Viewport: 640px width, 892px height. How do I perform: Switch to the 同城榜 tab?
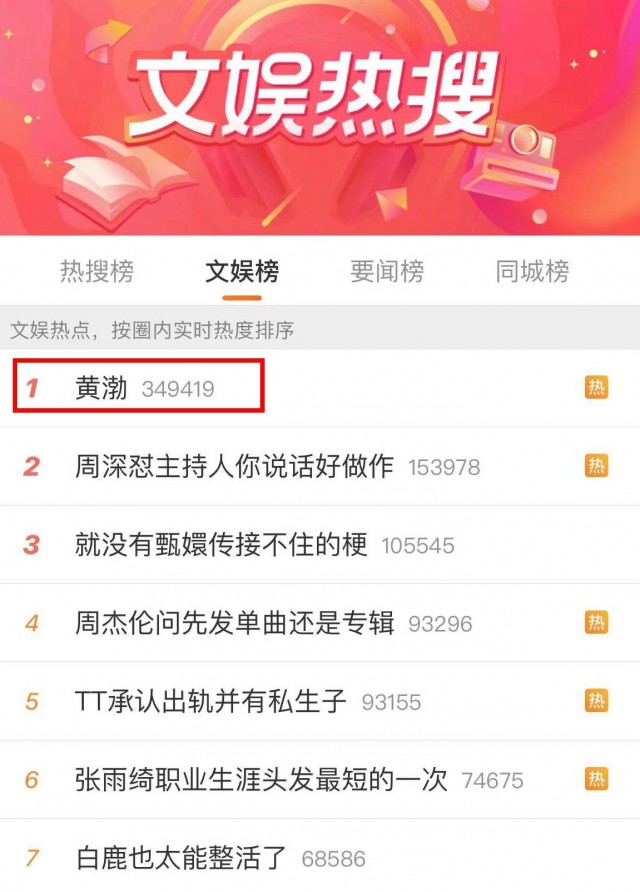point(532,271)
